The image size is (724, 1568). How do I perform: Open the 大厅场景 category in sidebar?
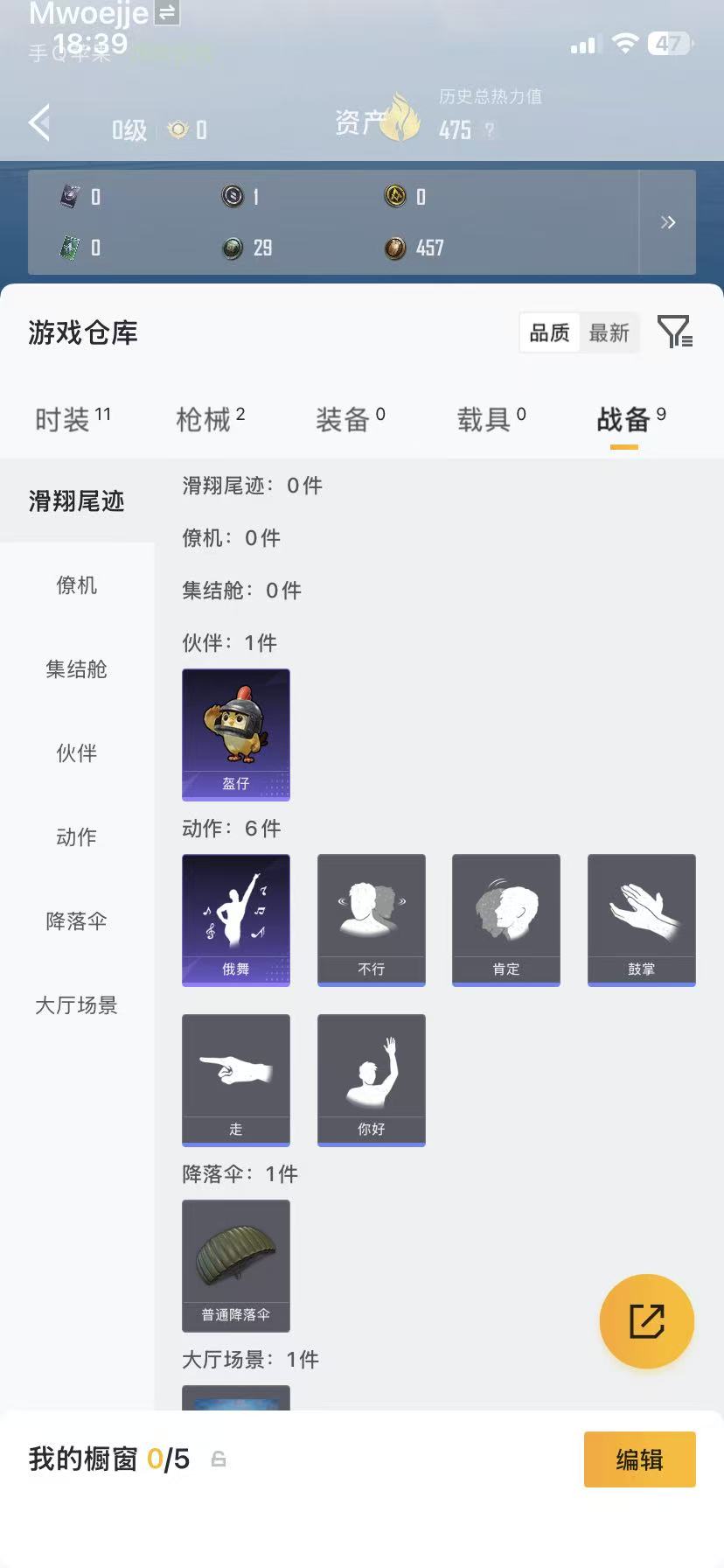[75, 1004]
